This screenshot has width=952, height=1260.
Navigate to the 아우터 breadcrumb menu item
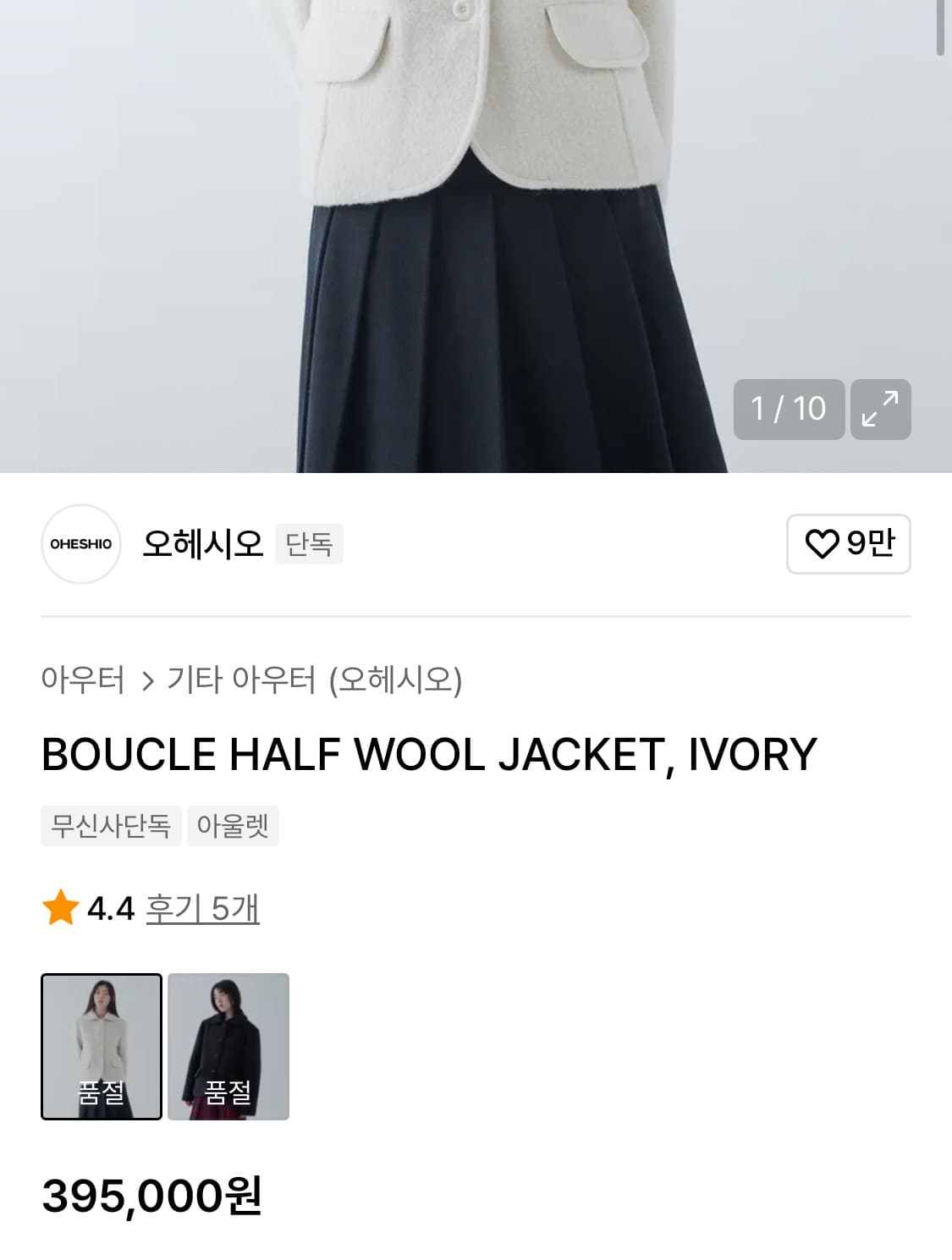click(x=85, y=678)
